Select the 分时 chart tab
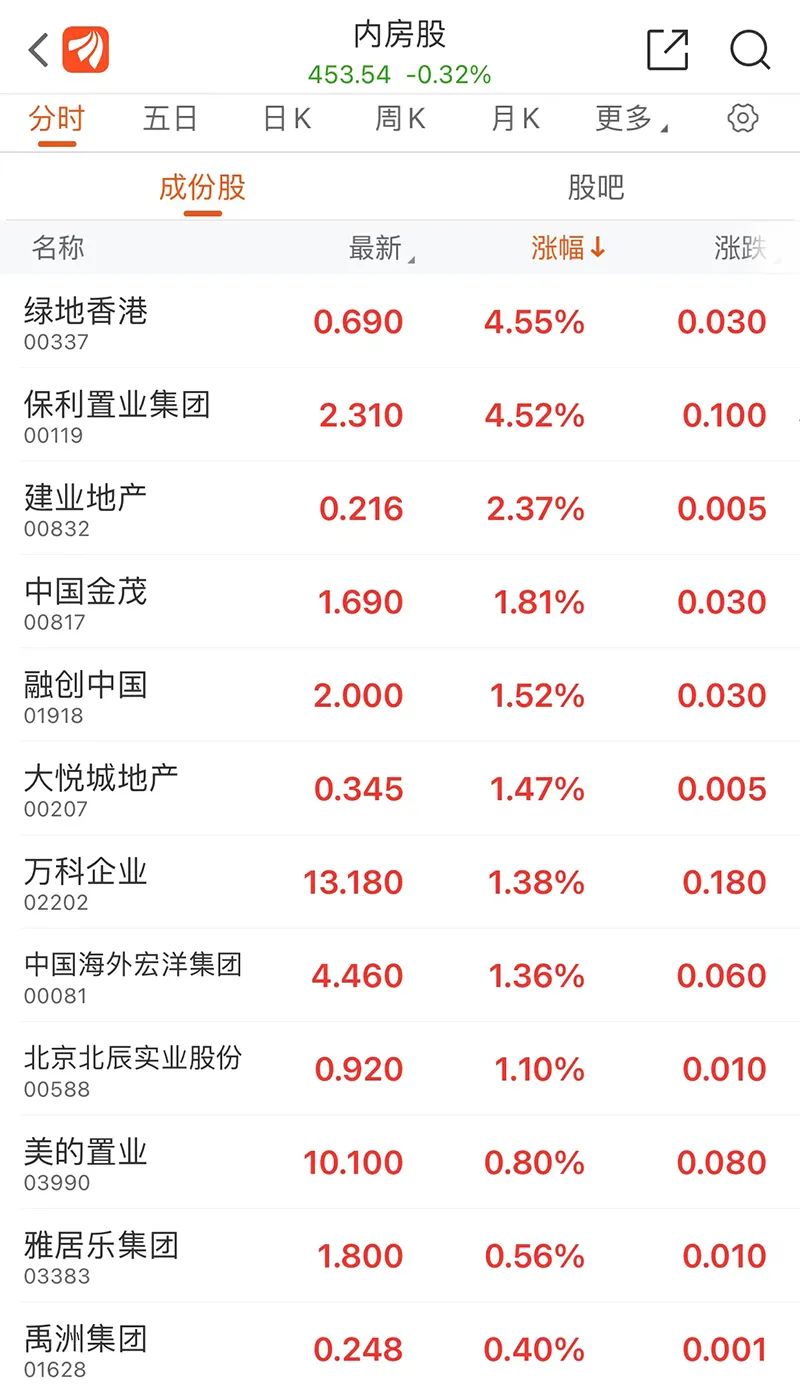 point(56,119)
